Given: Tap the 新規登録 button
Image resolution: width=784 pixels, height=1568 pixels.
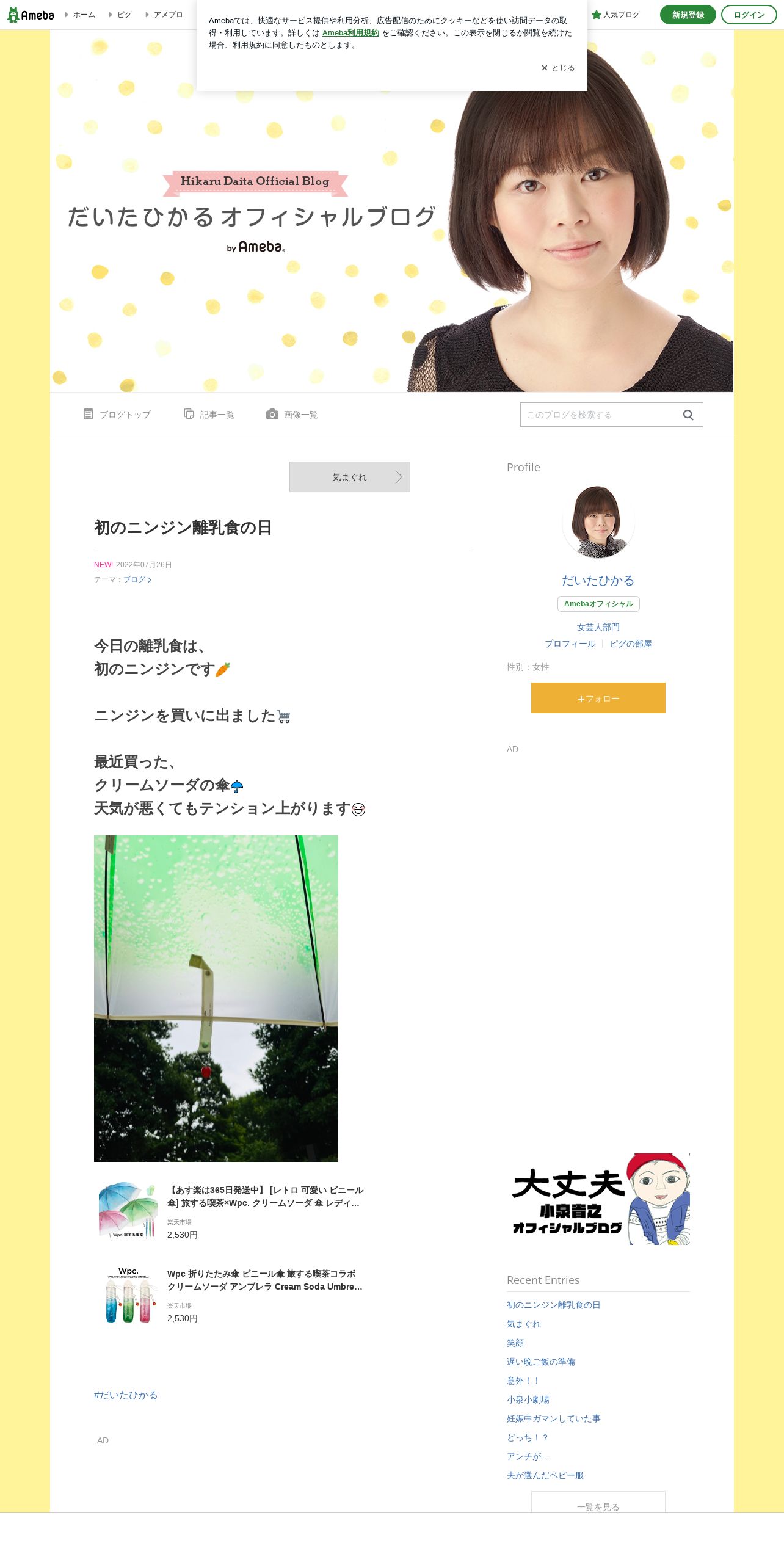Looking at the screenshot, I should (x=688, y=15).
